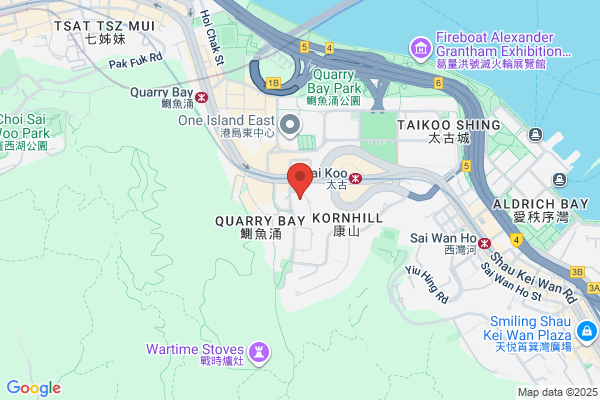The width and height of the screenshot is (600, 400).
Task: Select the Smiling Shau Kei Wan Plaza marker
Action: click(587, 332)
